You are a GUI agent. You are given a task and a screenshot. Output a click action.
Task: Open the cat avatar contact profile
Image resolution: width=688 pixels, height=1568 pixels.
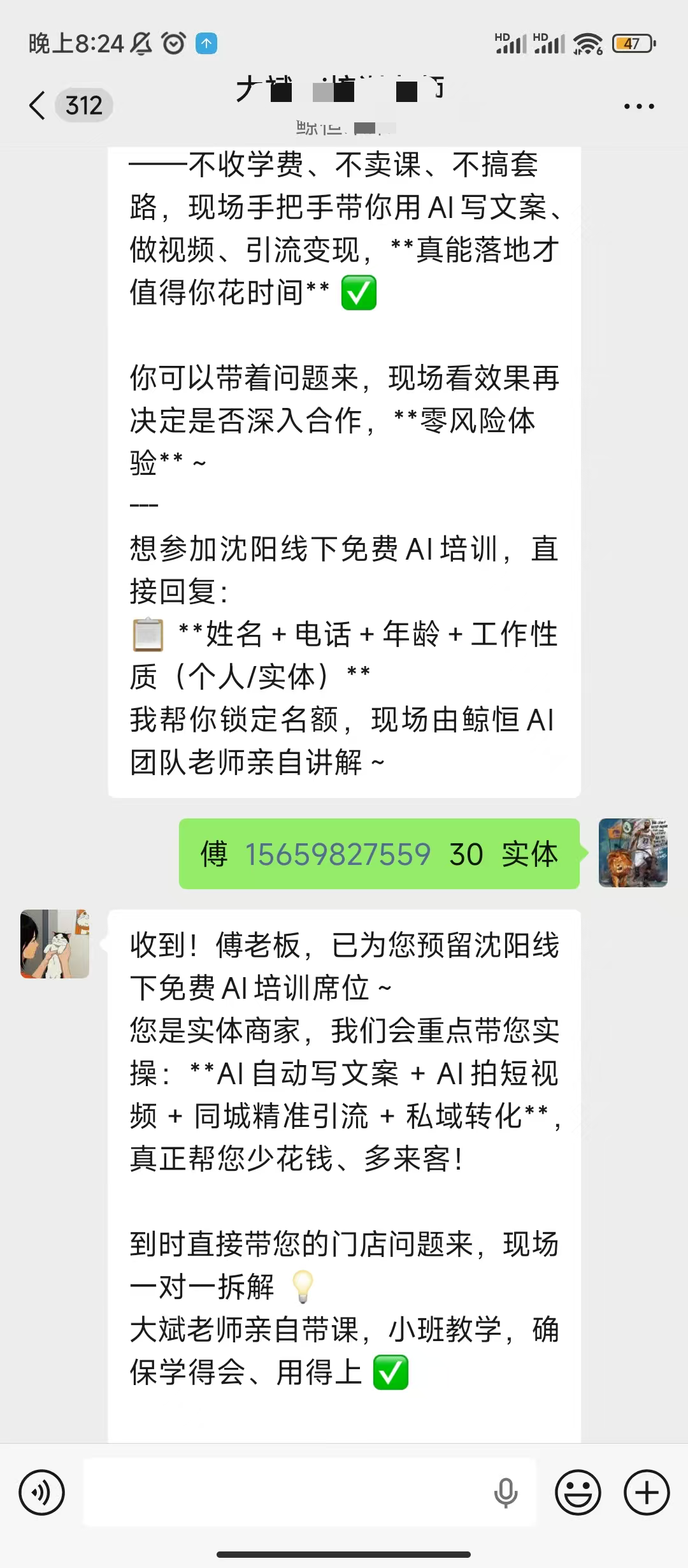pos(55,944)
